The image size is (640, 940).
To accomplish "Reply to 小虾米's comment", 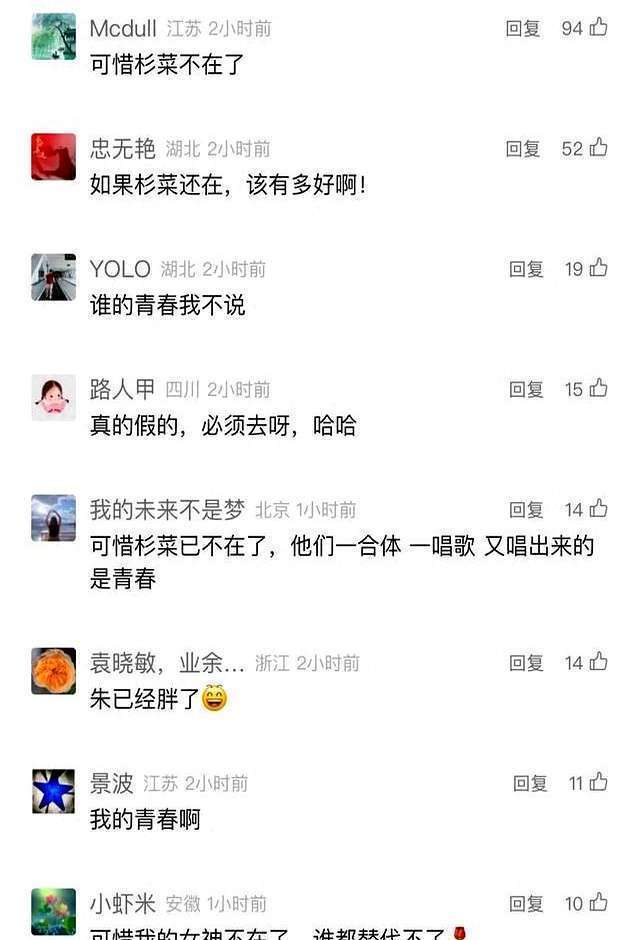I will [x=526, y=904].
